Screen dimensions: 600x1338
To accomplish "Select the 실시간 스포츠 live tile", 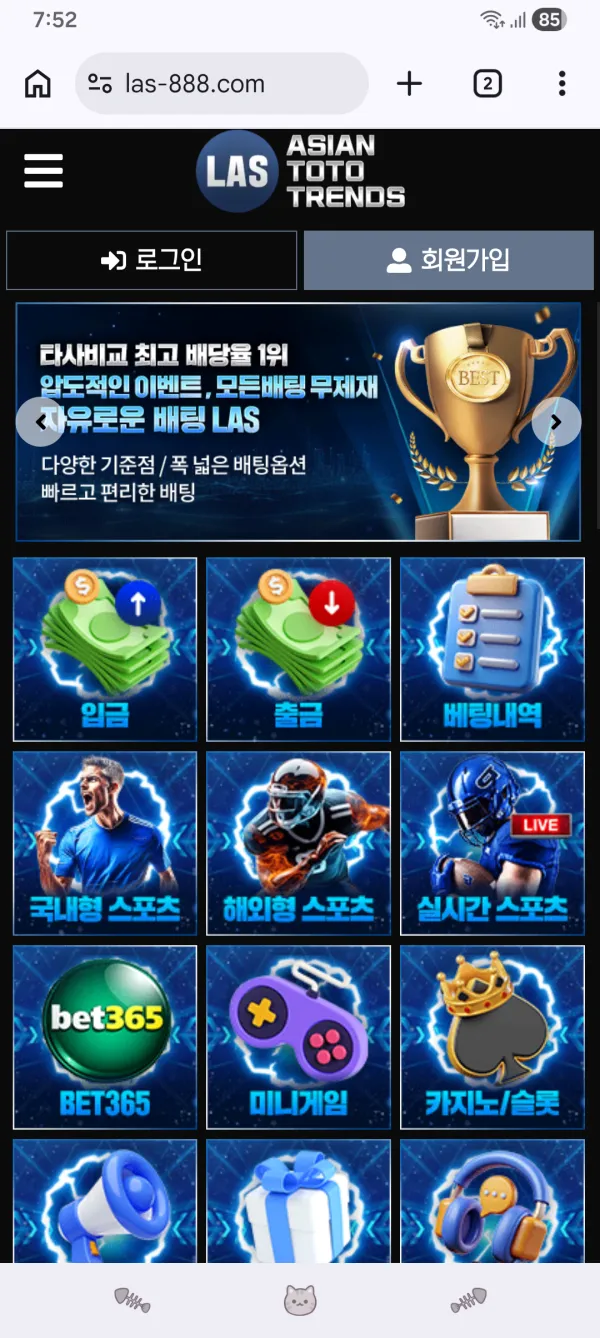I will coord(492,843).
